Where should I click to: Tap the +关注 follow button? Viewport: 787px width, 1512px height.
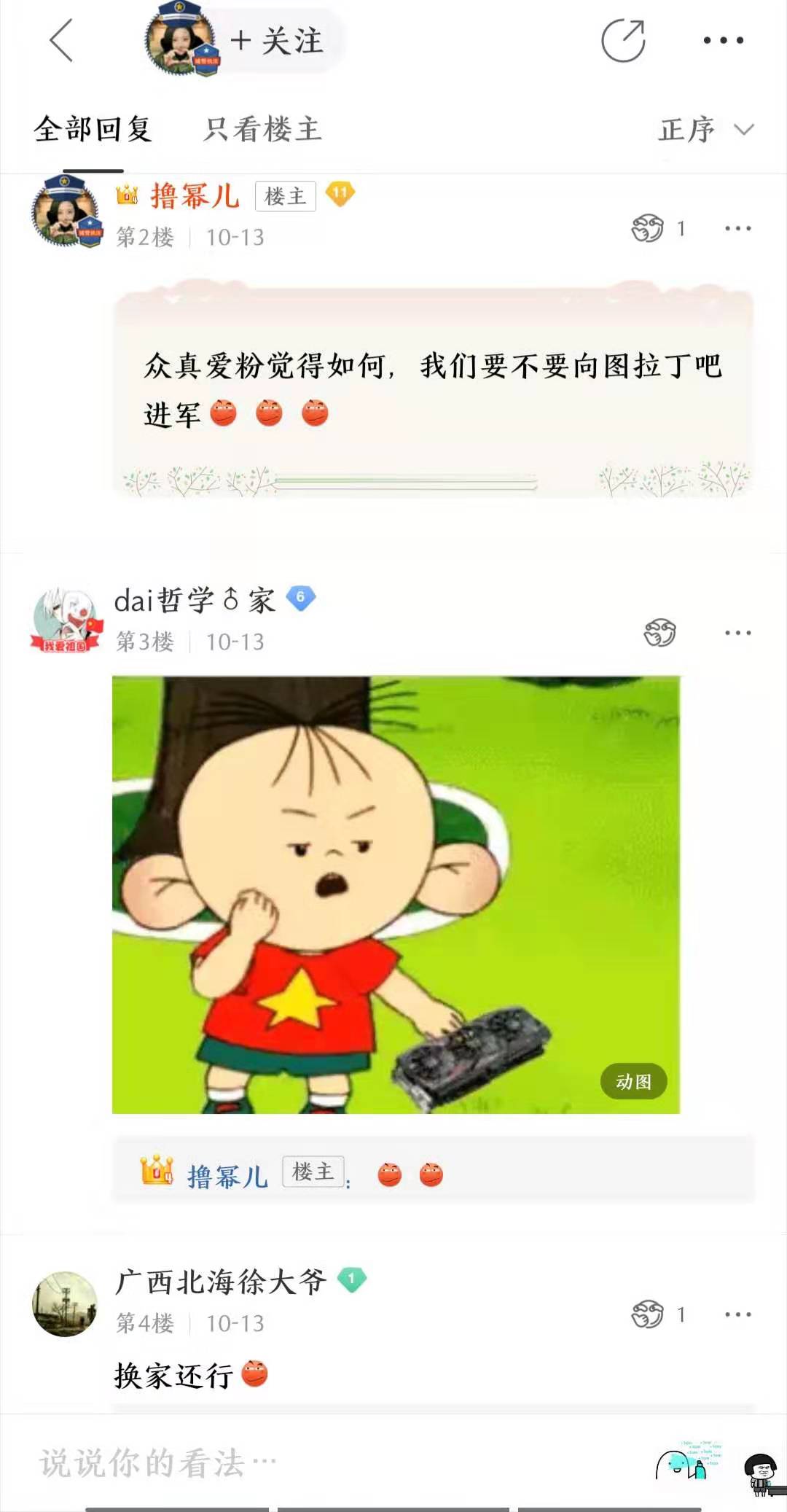[278, 42]
